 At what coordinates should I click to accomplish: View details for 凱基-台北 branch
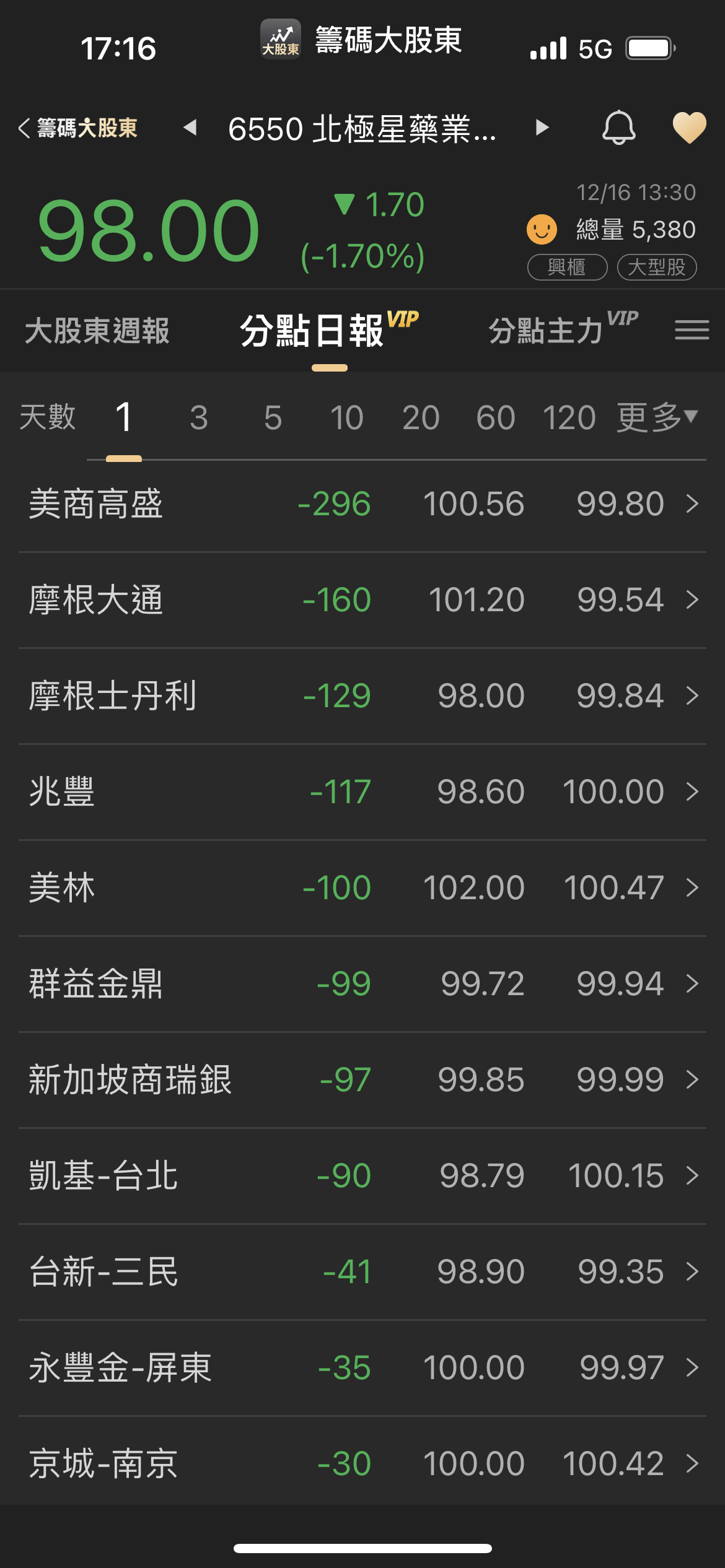click(x=362, y=1176)
